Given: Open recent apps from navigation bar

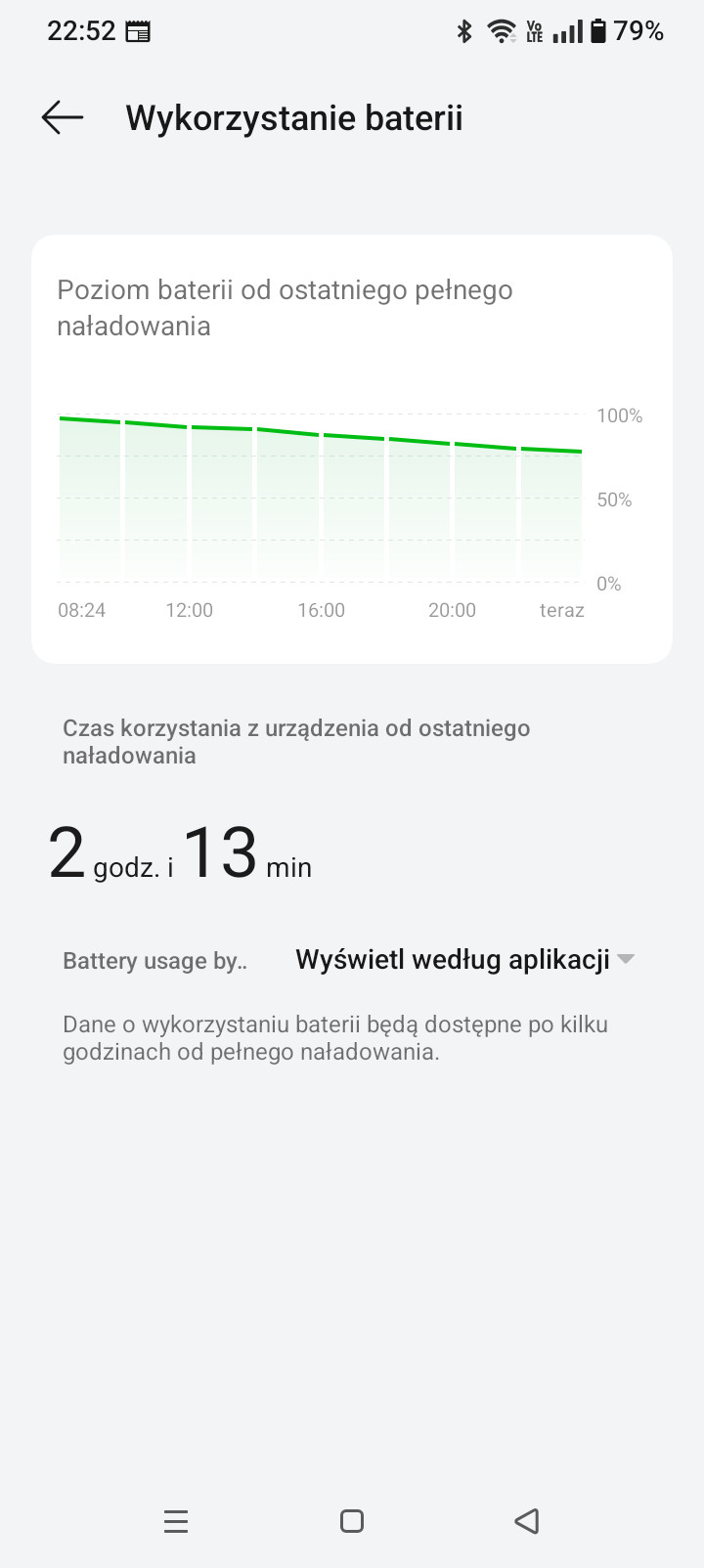Looking at the screenshot, I should click(176, 1521).
